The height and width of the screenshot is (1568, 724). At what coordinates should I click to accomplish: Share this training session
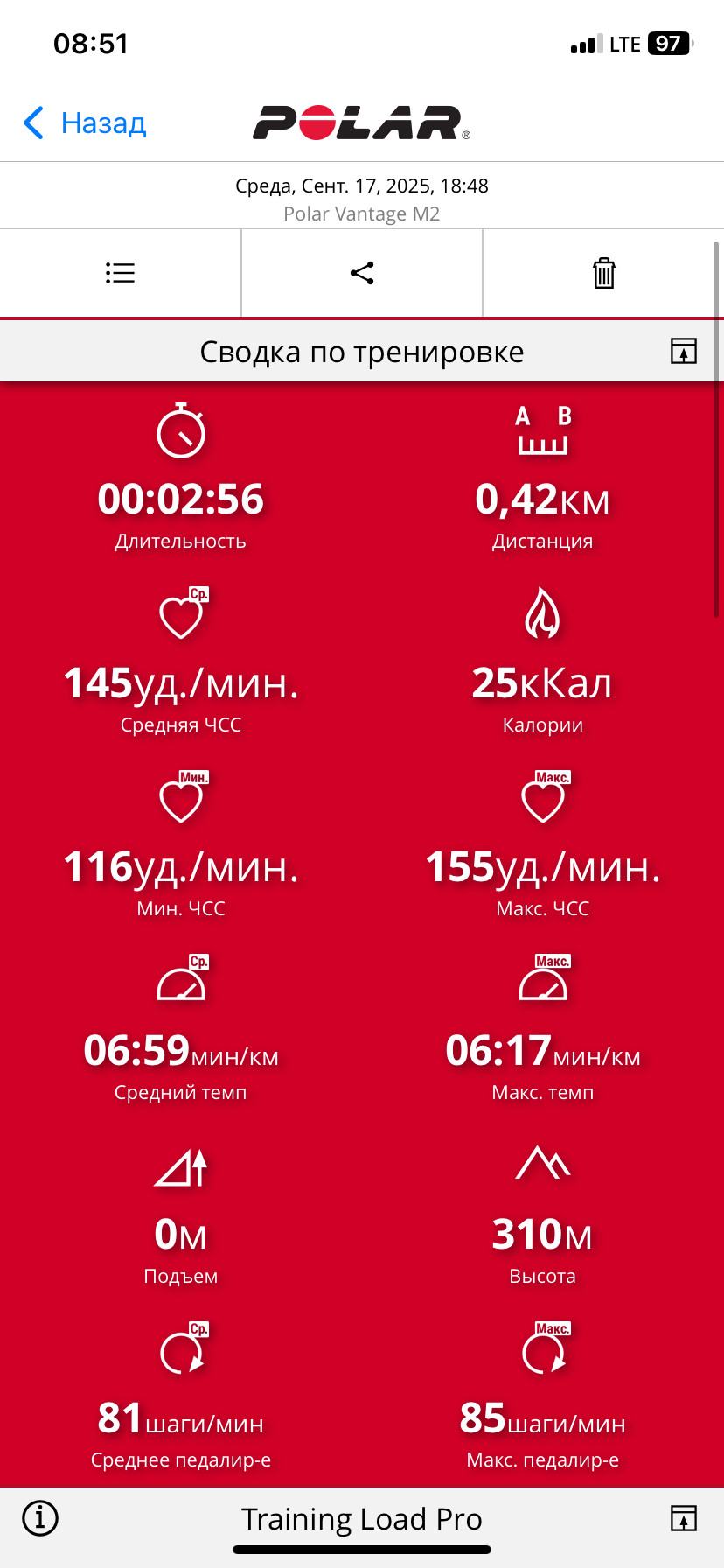point(362,273)
